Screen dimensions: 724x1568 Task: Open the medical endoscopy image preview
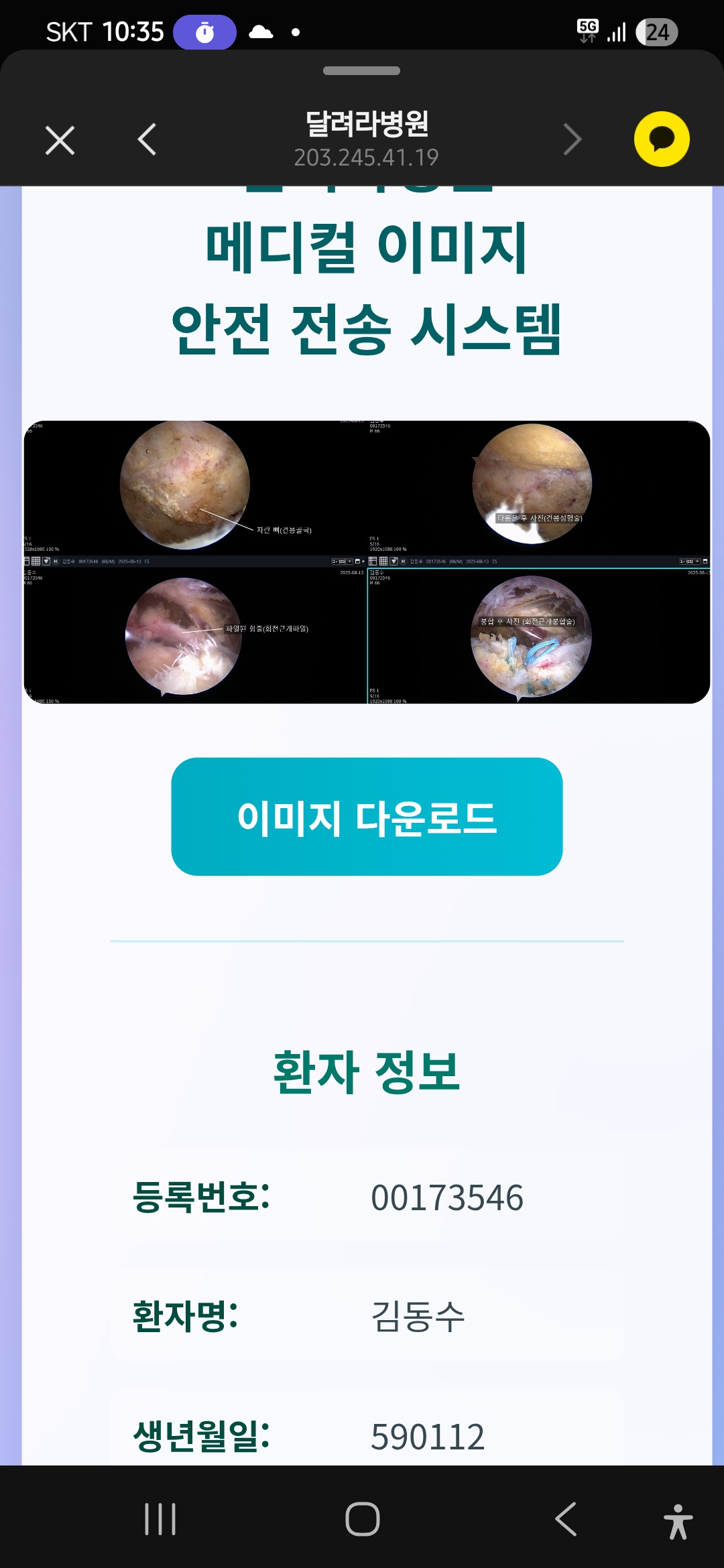click(x=367, y=562)
